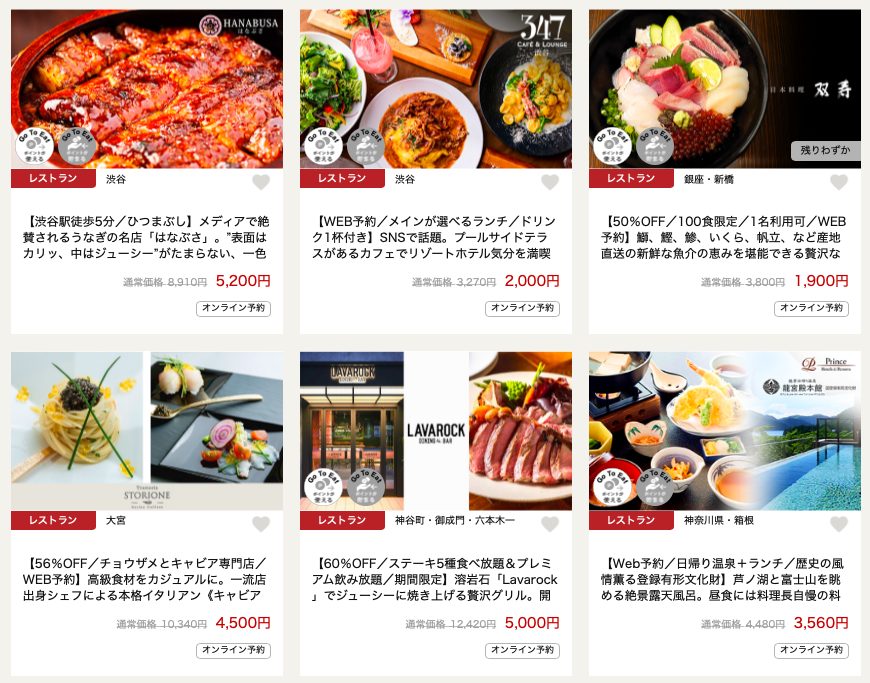Like the Omiya STORIONE 4,500 yen deal
870x683 pixels.
coord(261,524)
